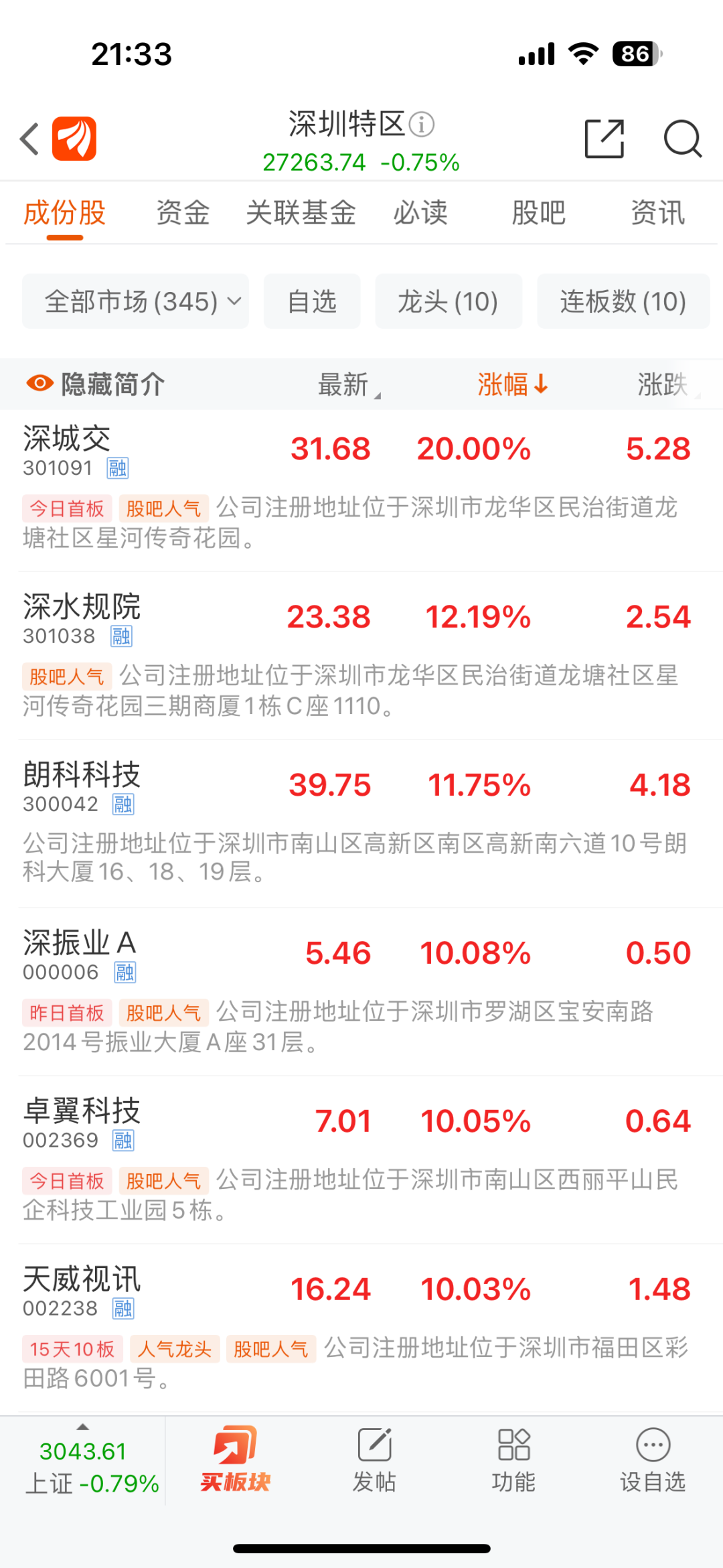Switch to the 关联基金 tab
The height and width of the screenshot is (1568, 723).
301,213
